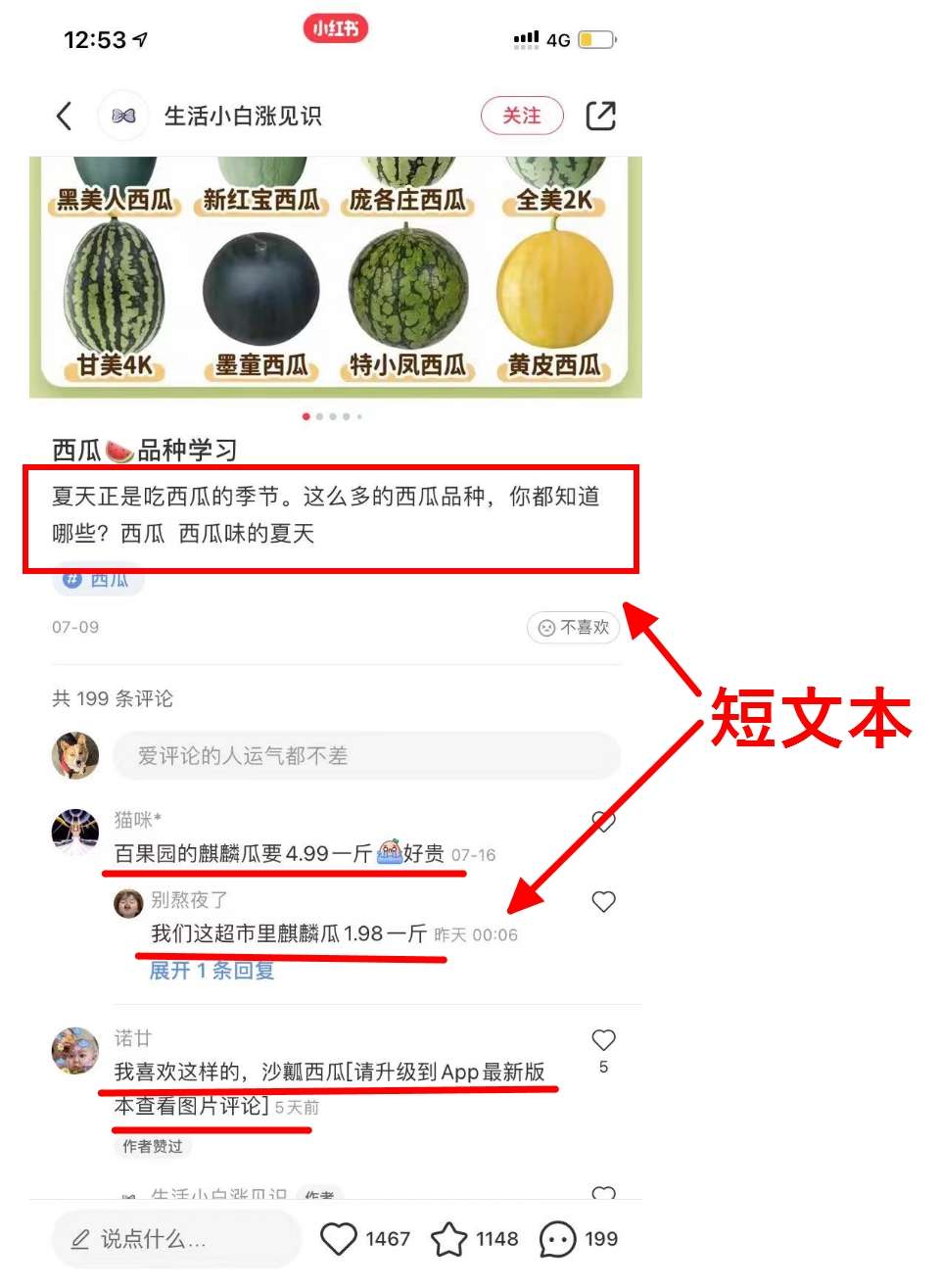Screen dimensions: 940x1288
Task: Save the post via the star icon
Action: (449, 1239)
